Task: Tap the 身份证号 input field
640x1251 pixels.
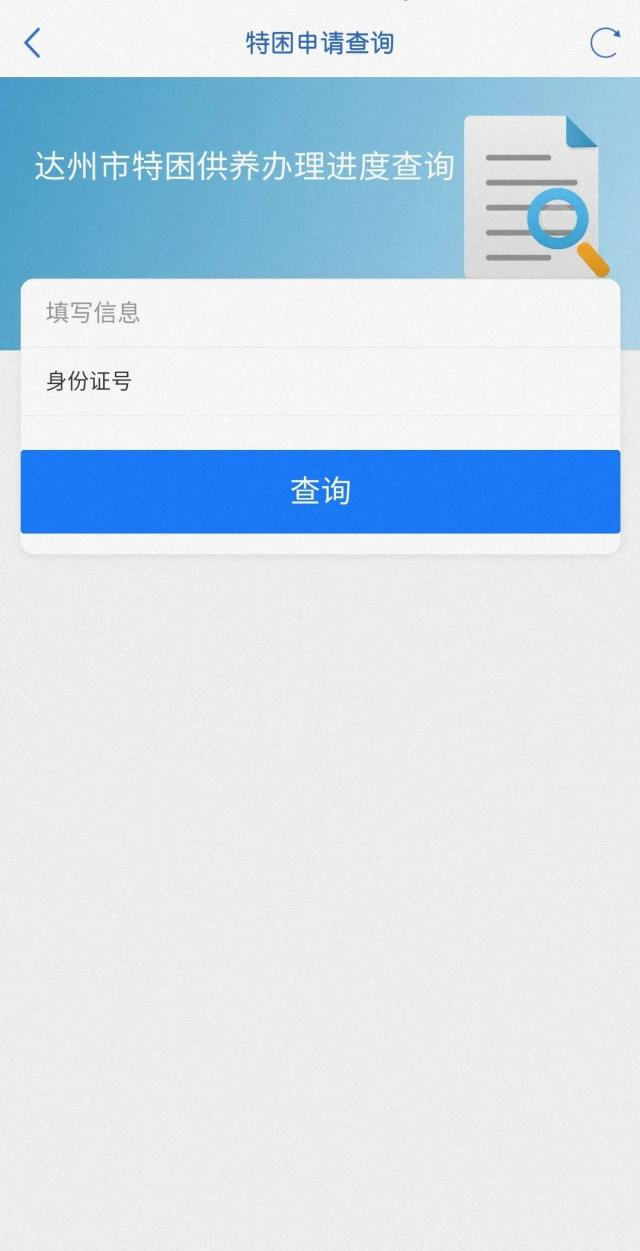Action: point(320,381)
